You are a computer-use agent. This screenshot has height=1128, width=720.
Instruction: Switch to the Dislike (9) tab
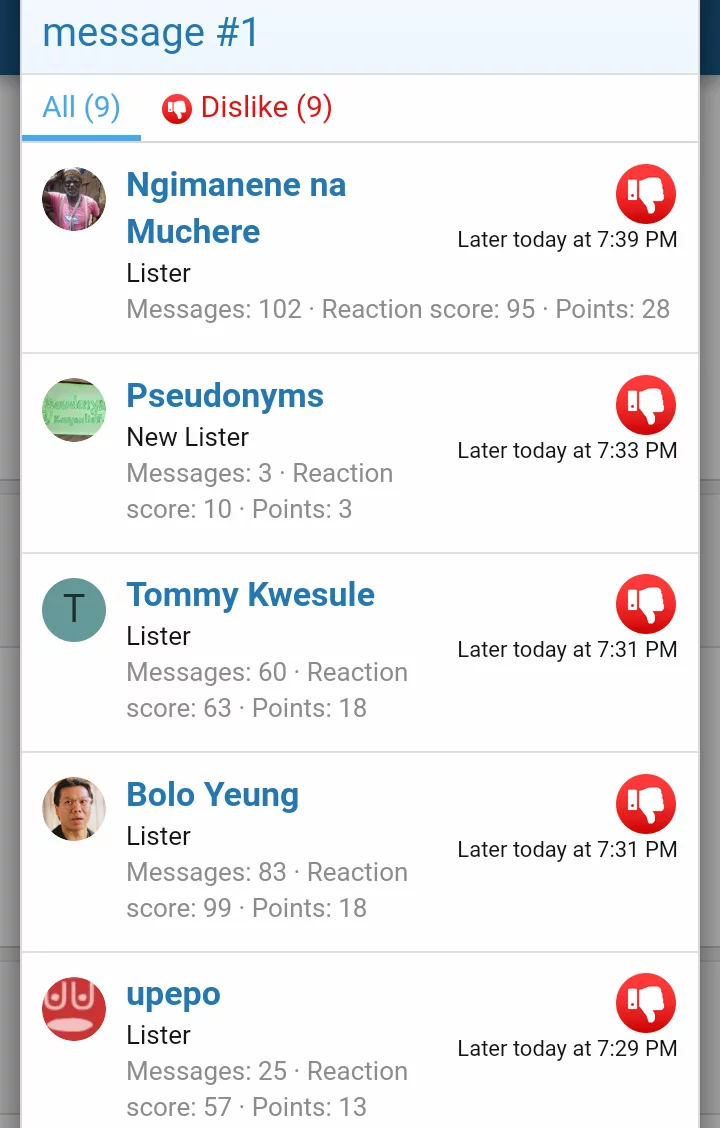247,108
